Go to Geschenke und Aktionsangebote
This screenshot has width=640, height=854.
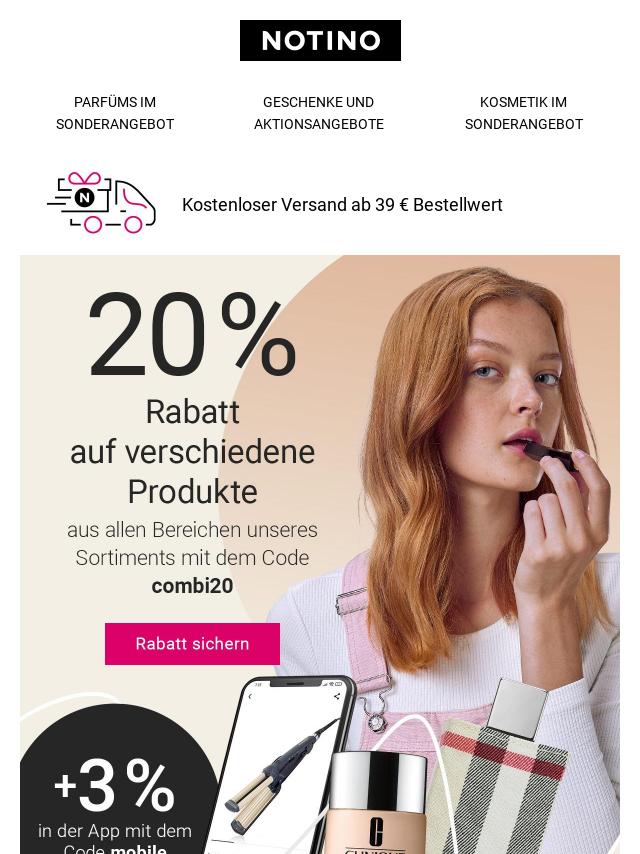click(319, 113)
